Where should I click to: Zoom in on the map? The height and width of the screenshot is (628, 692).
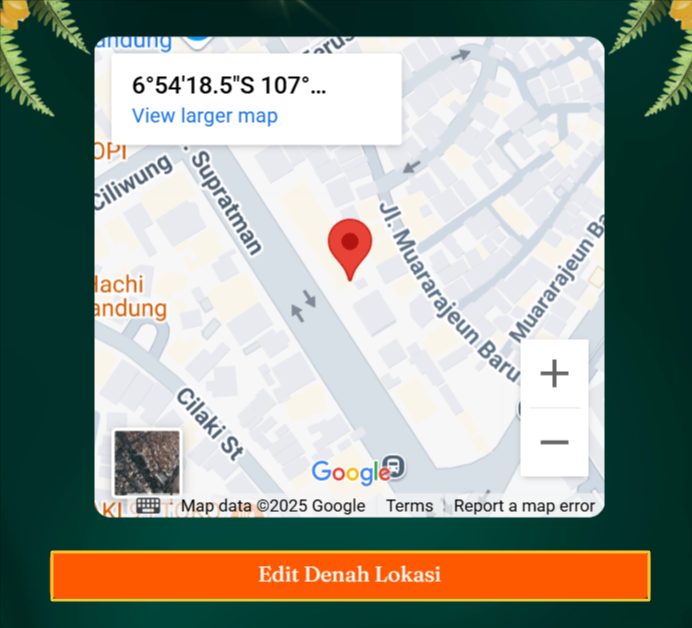tap(554, 374)
